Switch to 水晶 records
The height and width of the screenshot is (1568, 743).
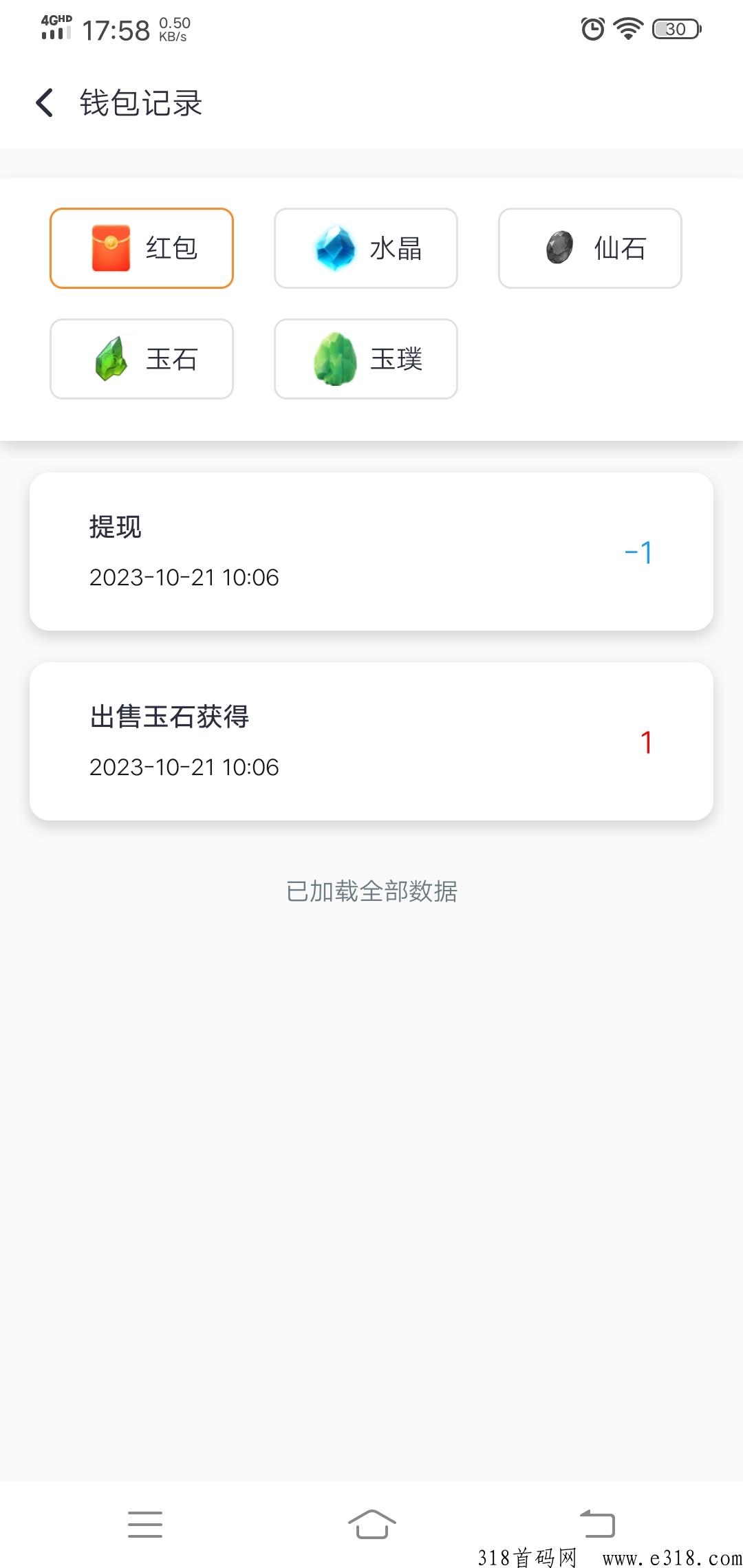(x=366, y=248)
